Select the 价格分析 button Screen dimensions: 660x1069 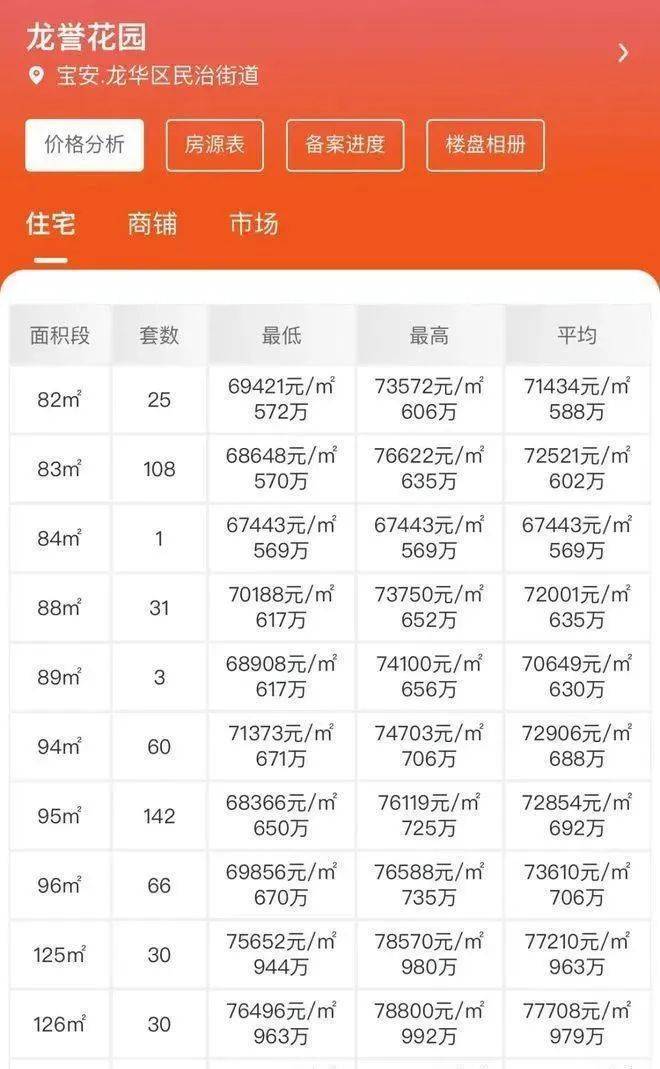(85, 144)
